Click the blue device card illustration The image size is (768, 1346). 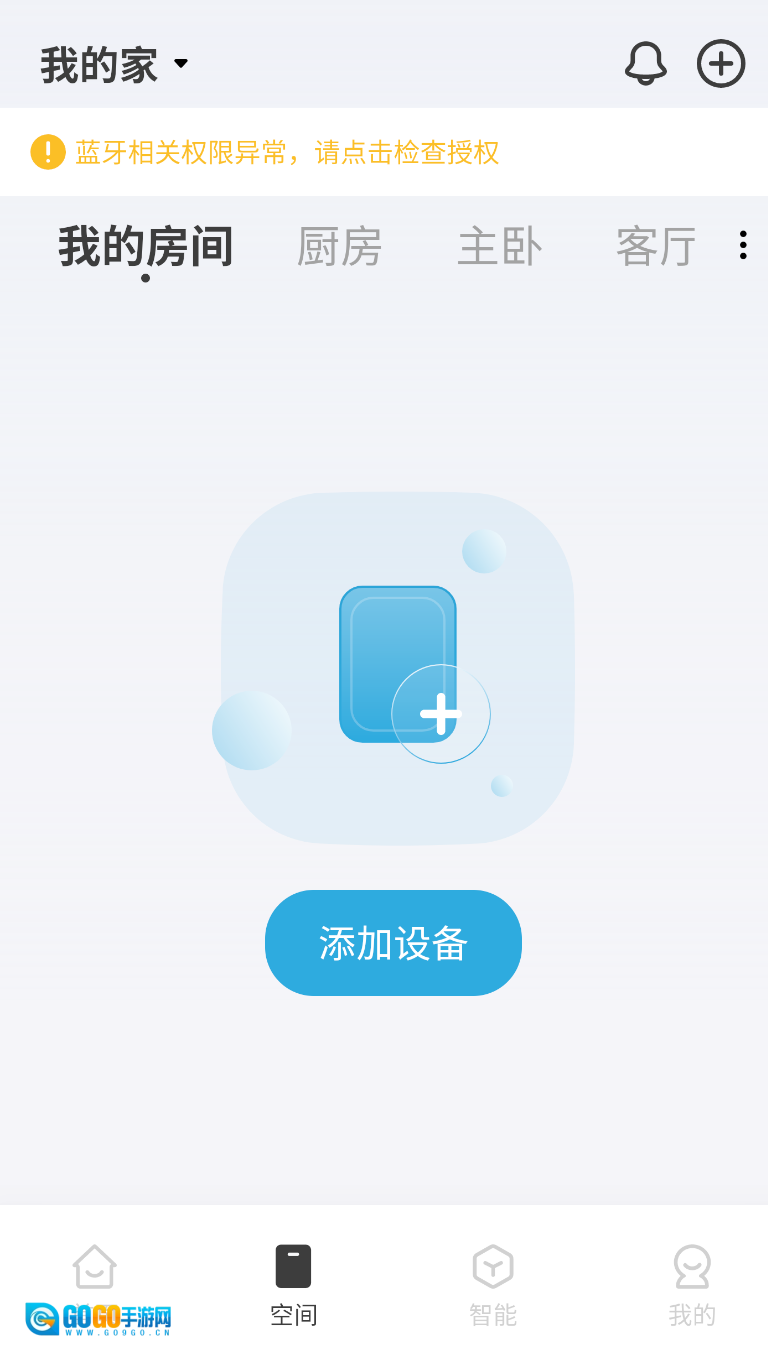[398, 665]
